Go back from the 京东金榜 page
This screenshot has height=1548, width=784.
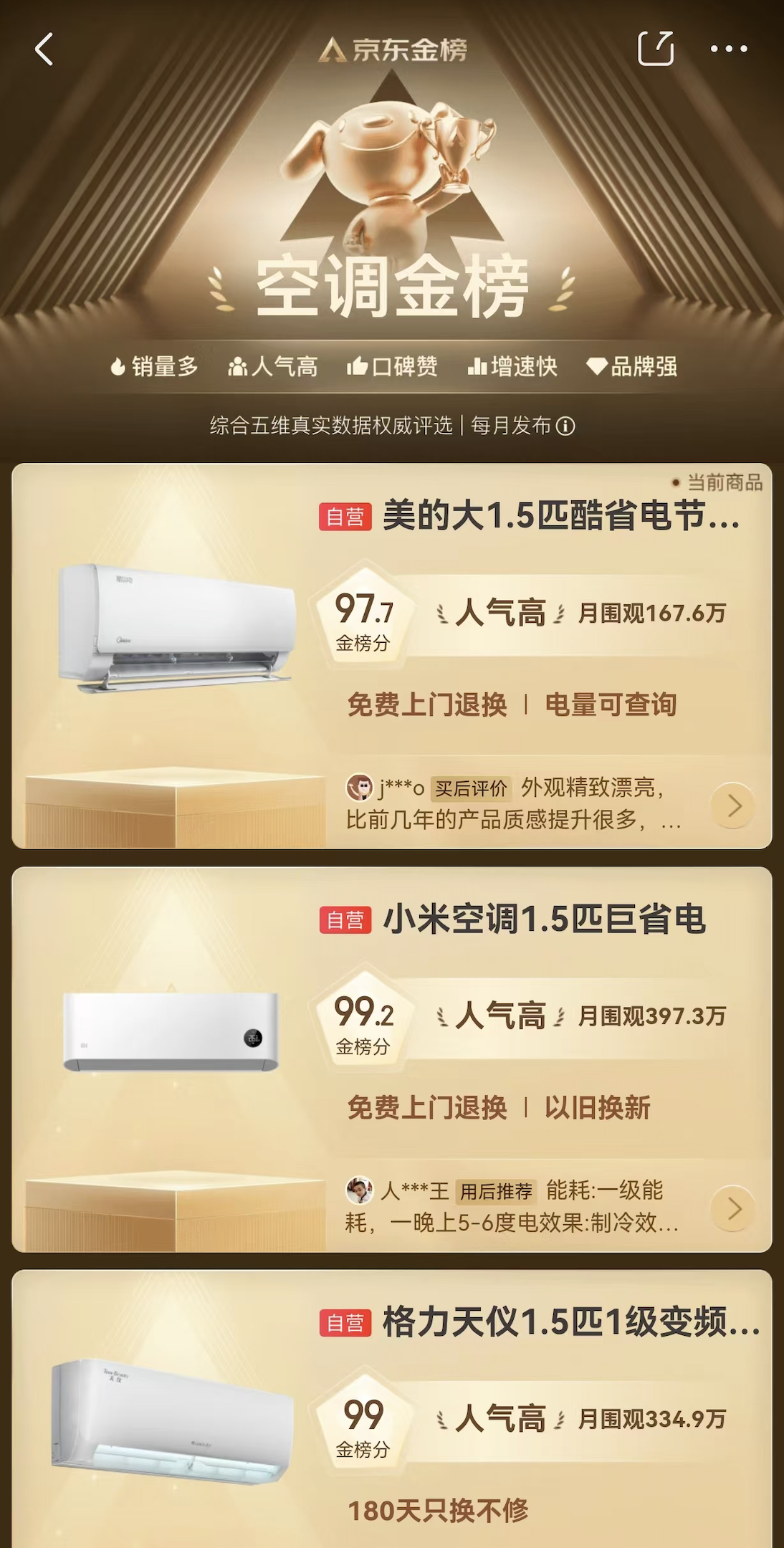click(x=44, y=49)
